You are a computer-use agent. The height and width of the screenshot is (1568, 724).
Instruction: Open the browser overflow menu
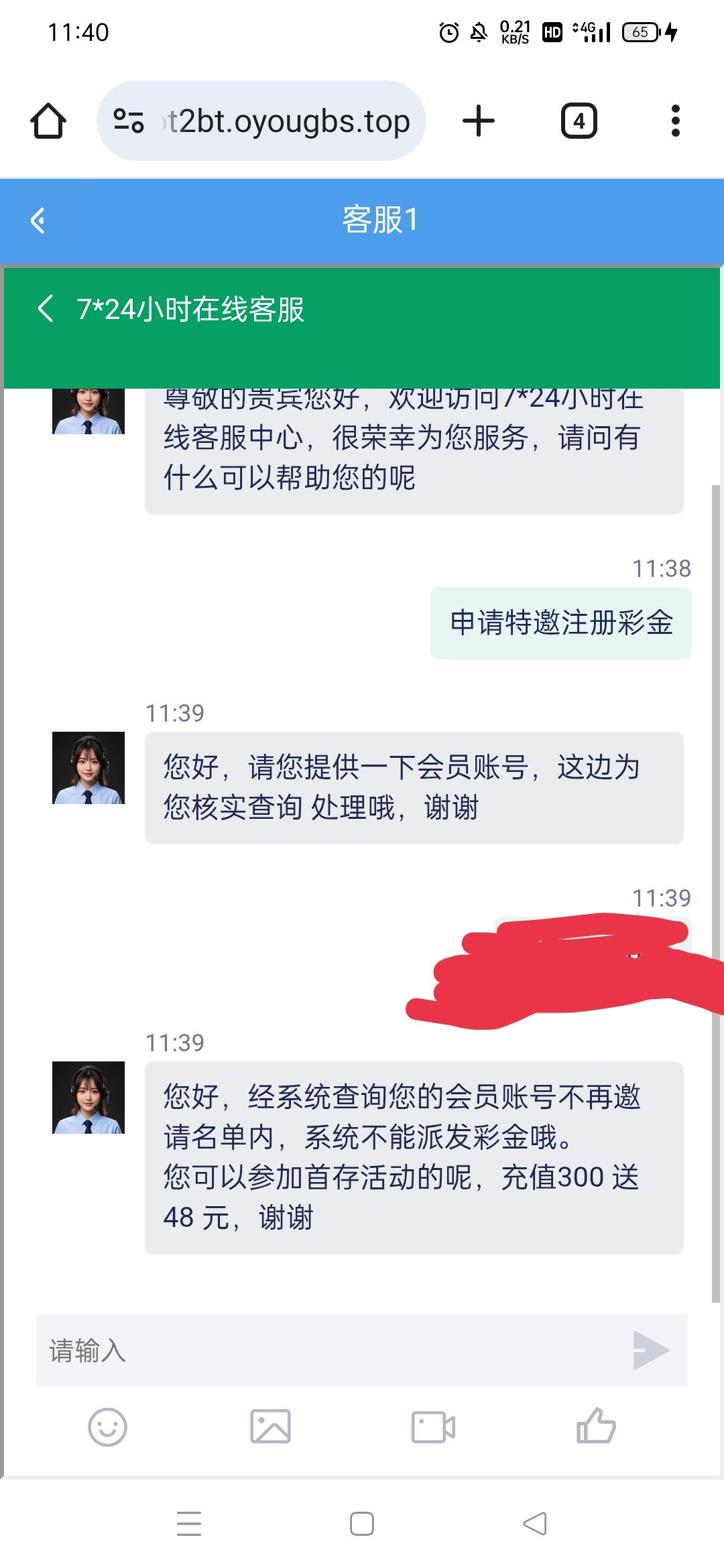coord(675,121)
